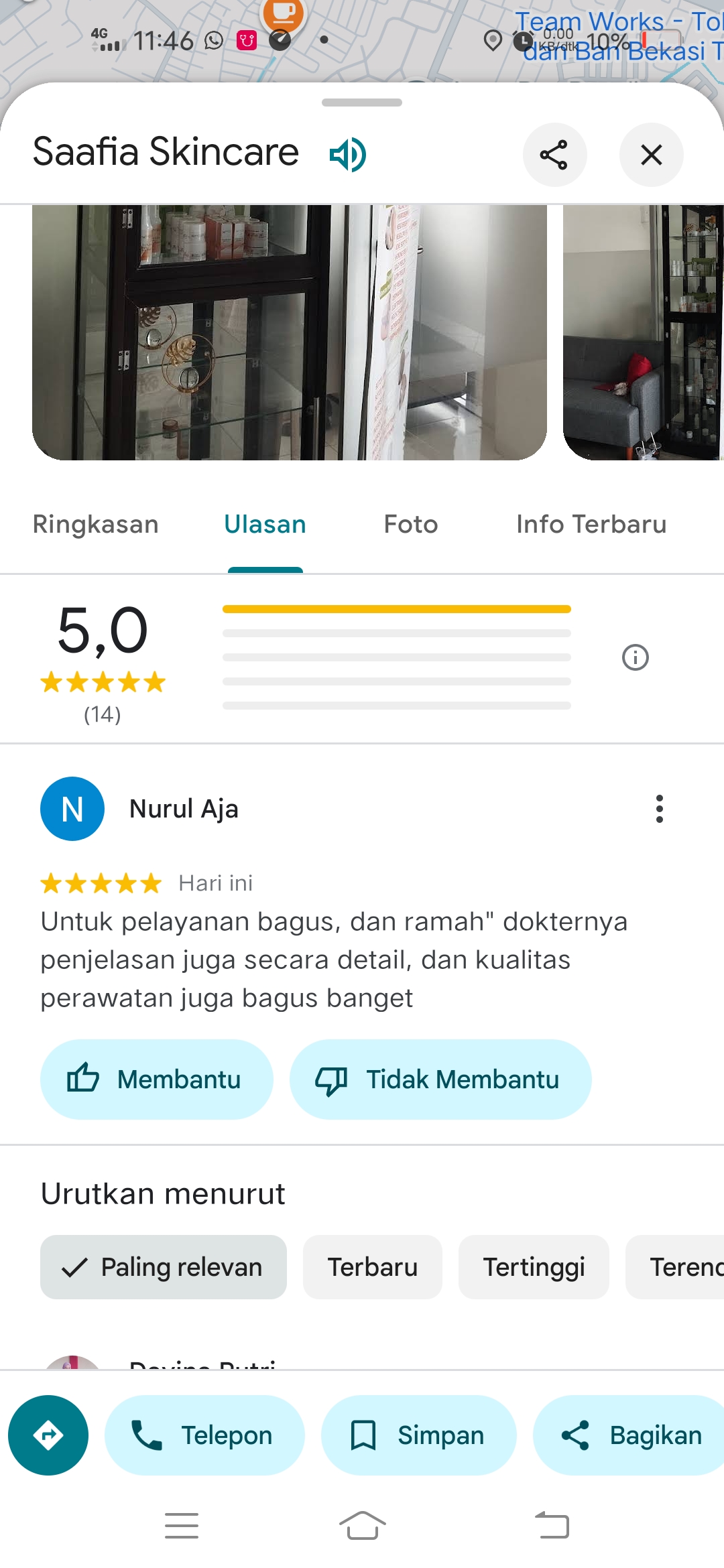The height and width of the screenshot is (1568, 724).
Task: Tap the speaker icon next to Saafia Skincare
Action: (347, 155)
